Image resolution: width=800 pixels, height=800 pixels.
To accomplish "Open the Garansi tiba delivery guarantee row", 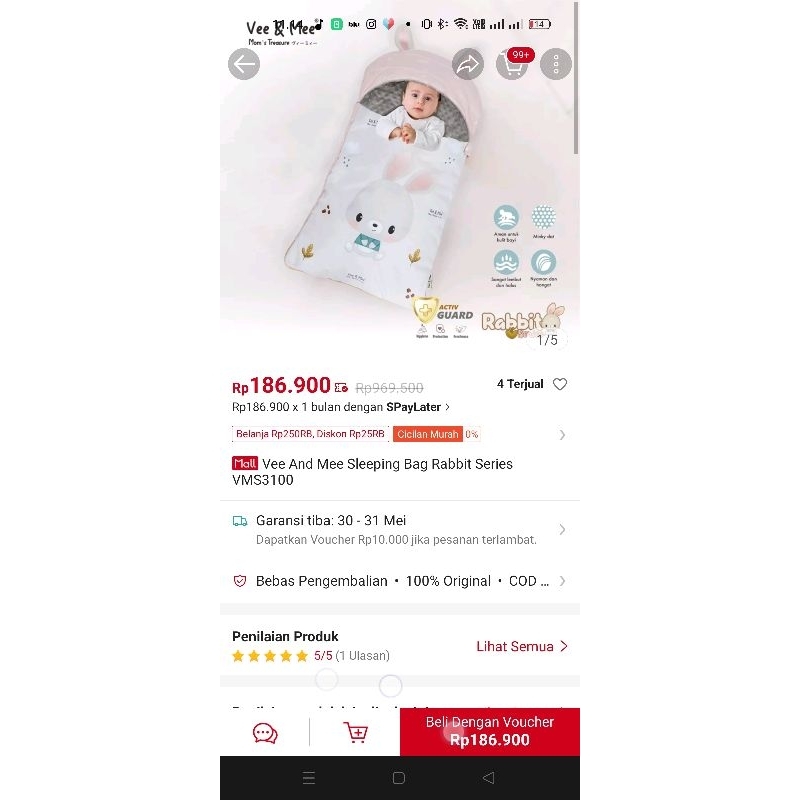I will 400,529.
